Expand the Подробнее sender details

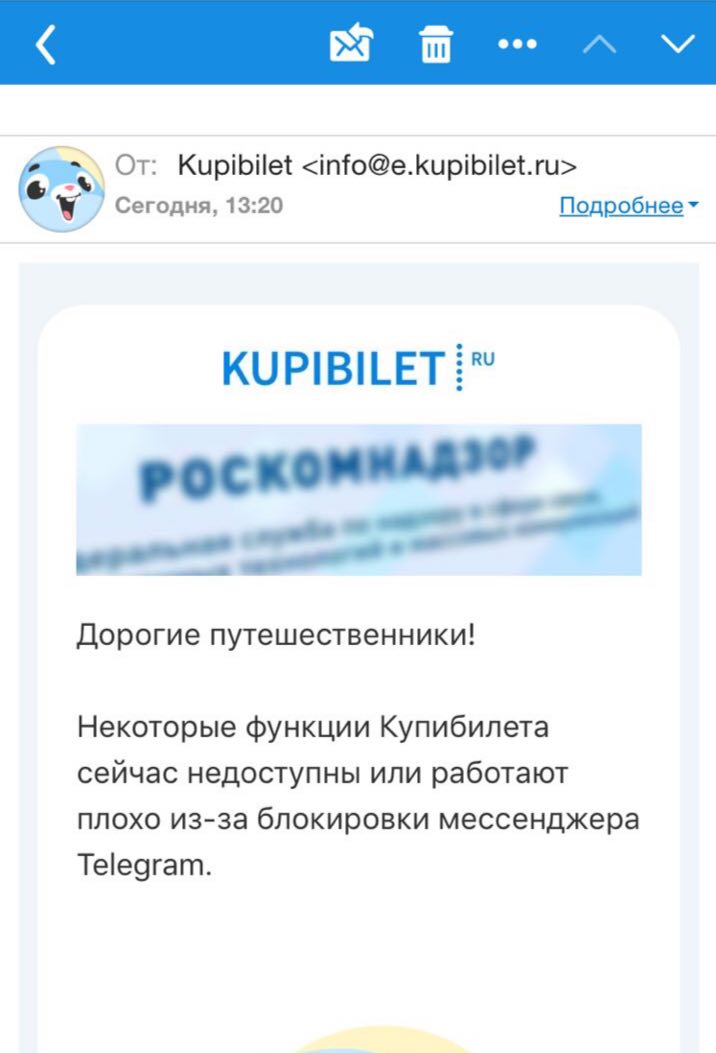click(627, 206)
